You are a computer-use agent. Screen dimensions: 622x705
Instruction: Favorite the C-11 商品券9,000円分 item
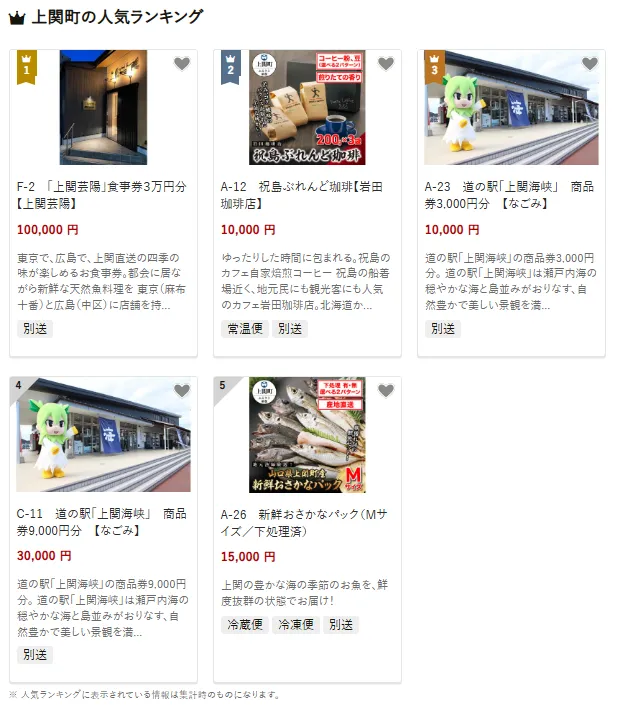(x=181, y=391)
